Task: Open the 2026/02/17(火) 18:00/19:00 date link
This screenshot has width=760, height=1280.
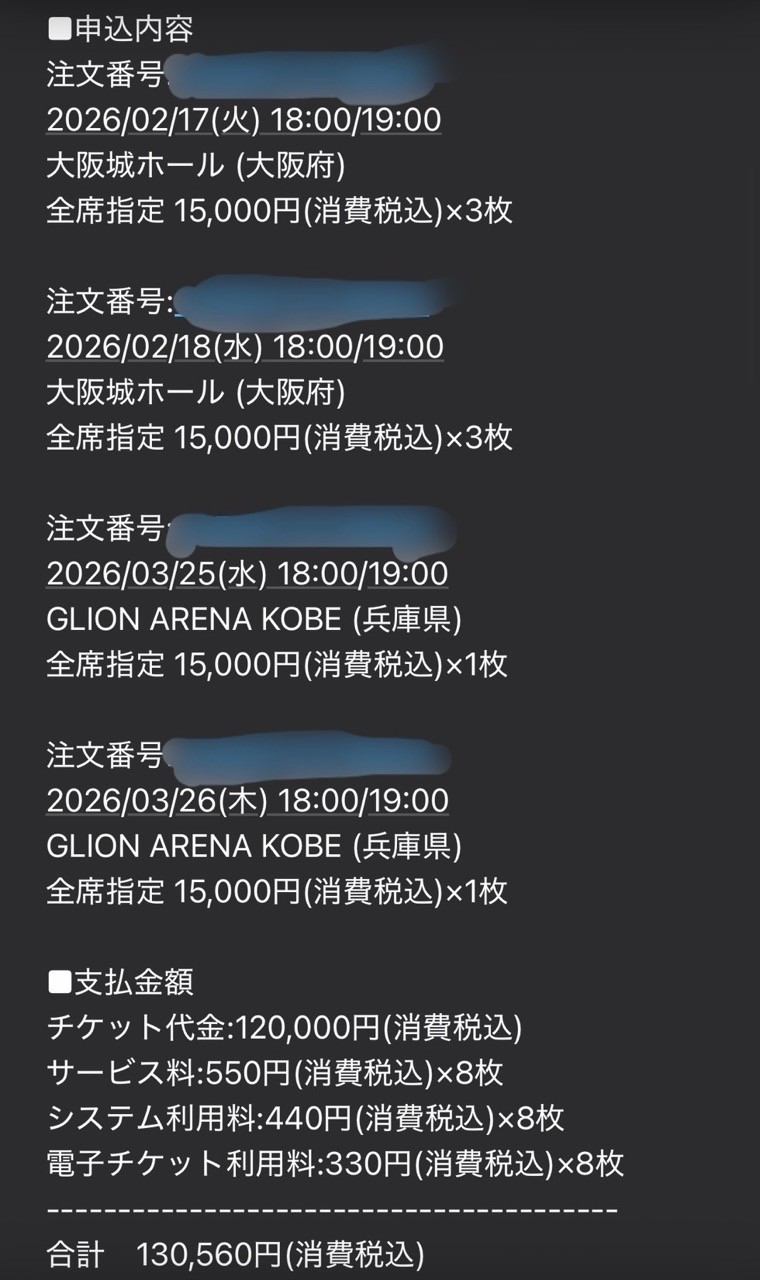Action: click(x=243, y=121)
